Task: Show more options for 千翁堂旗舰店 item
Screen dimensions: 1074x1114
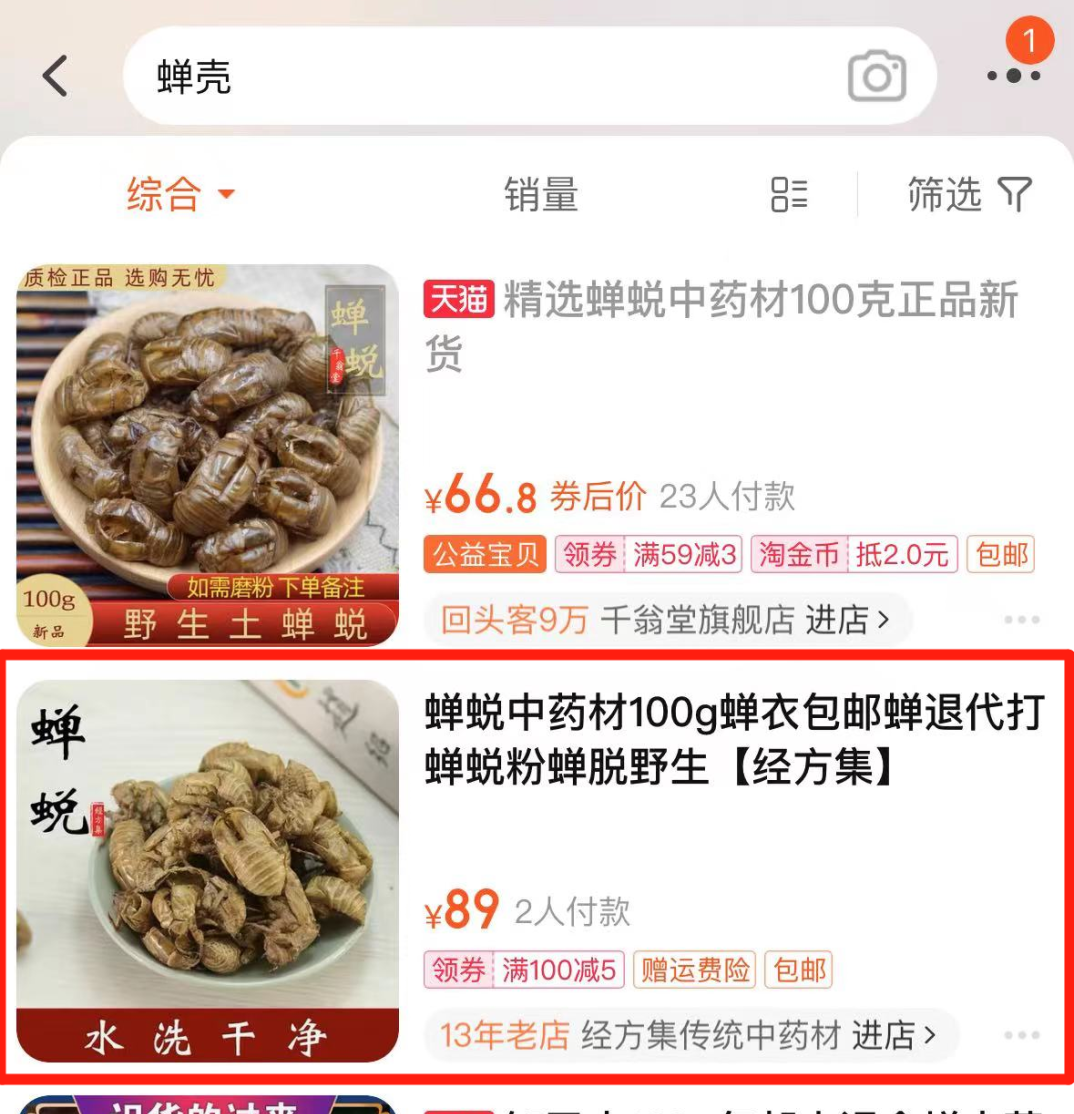Action: [1021, 620]
